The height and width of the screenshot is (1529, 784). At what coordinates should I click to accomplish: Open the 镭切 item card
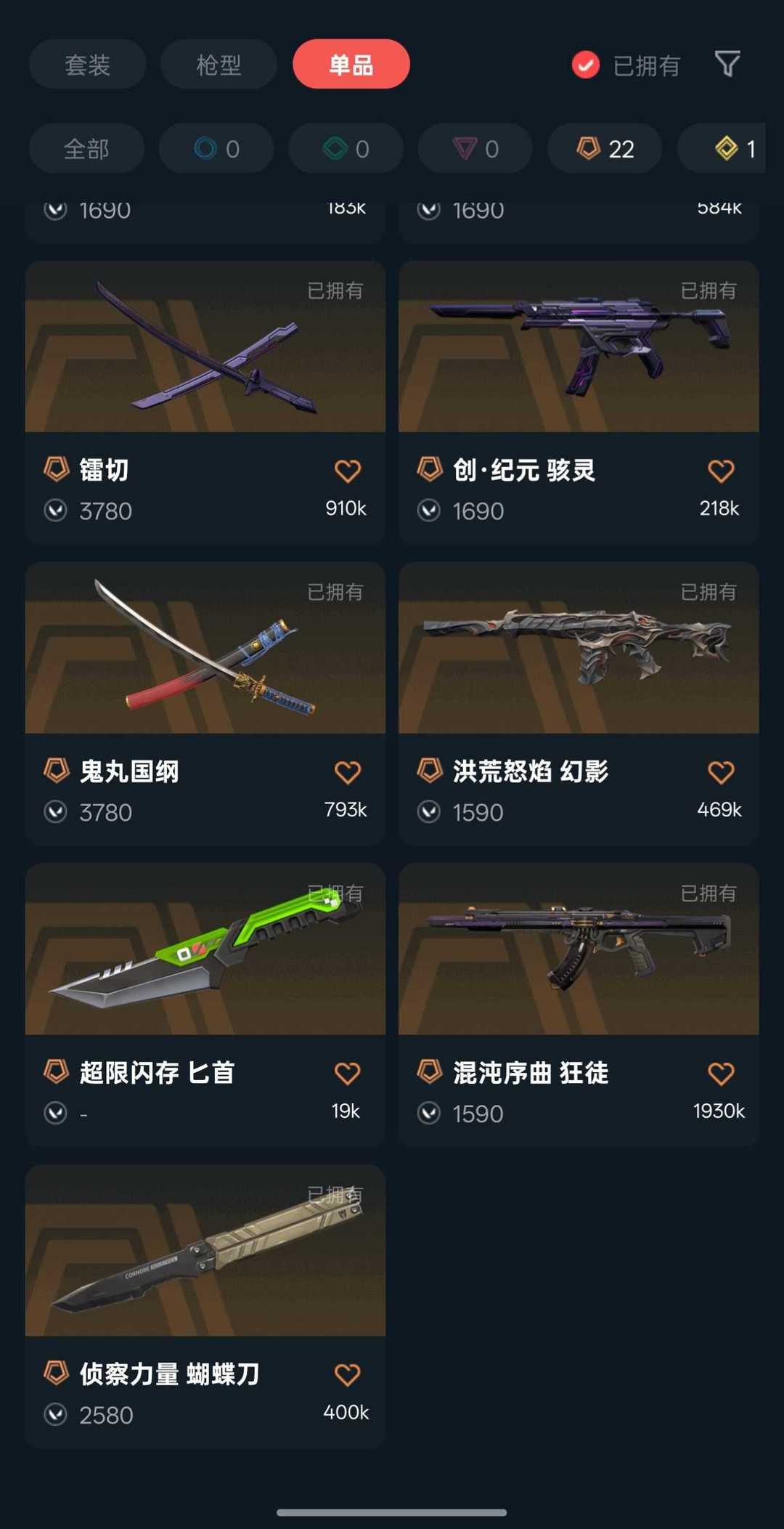point(205,347)
